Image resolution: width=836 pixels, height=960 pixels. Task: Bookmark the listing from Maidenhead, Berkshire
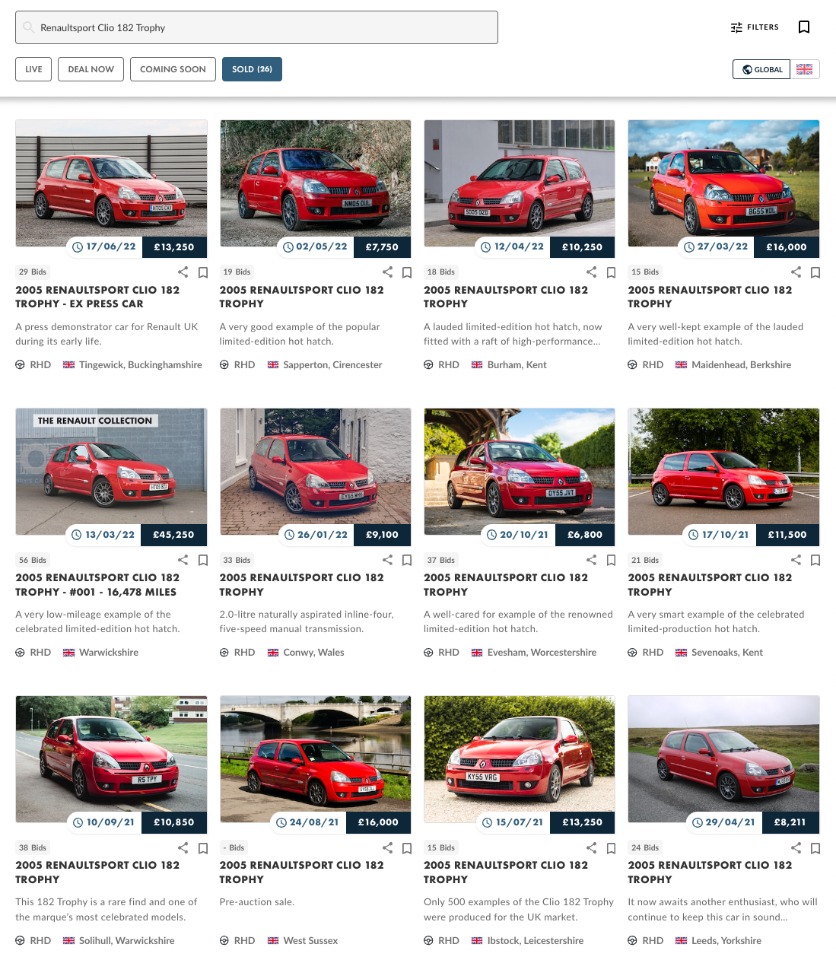click(815, 272)
